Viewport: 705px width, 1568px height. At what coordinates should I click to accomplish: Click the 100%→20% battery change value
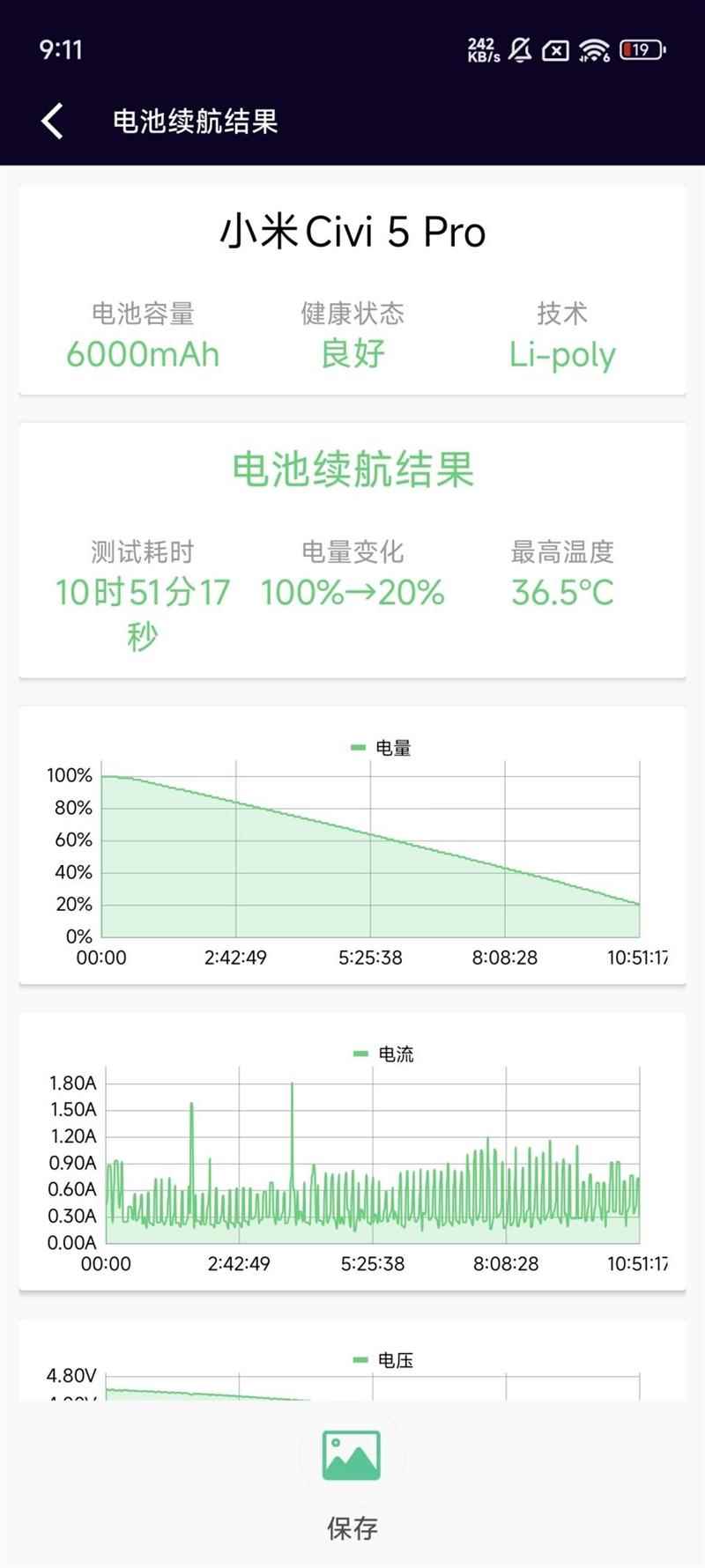click(x=352, y=592)
